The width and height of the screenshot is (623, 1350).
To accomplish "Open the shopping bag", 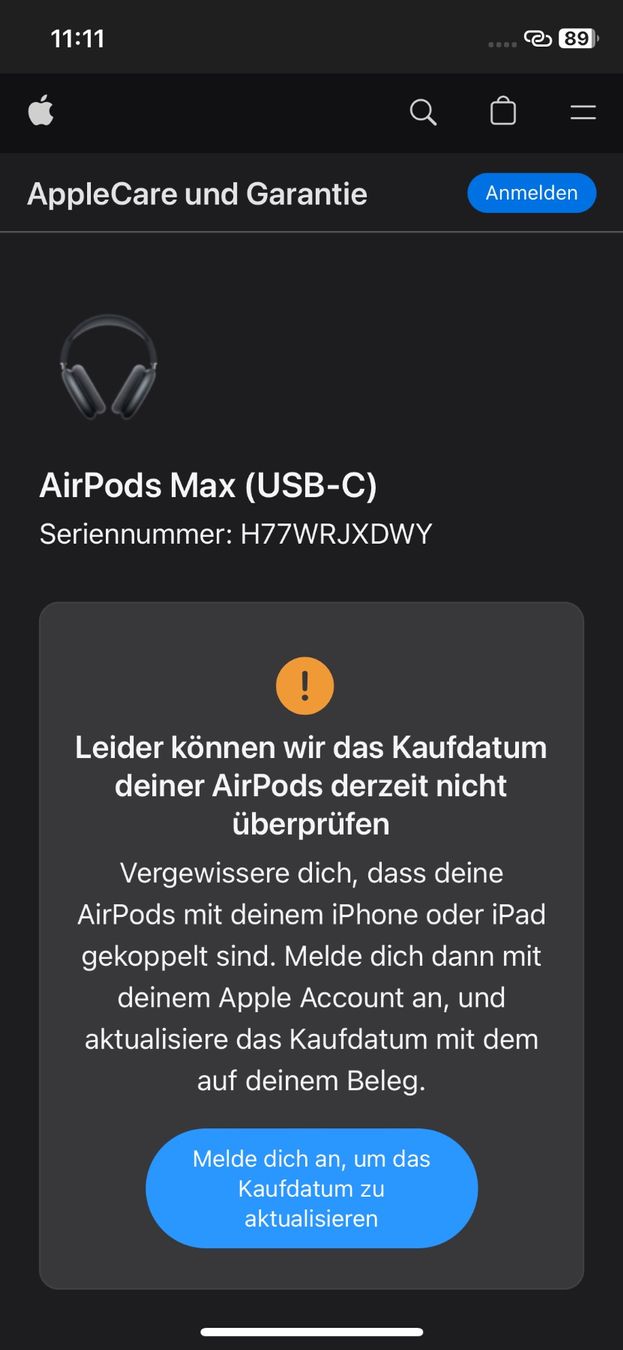I will click(x=503, y=111).
